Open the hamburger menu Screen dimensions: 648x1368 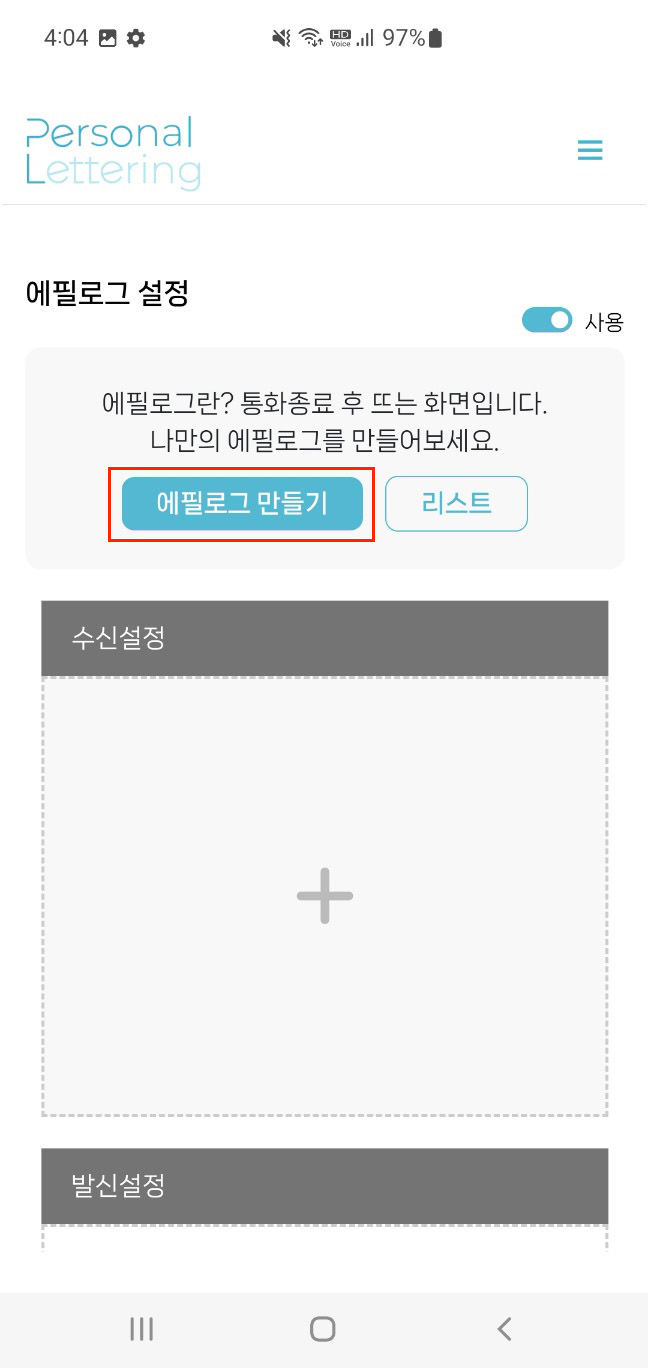click(590, 151)
